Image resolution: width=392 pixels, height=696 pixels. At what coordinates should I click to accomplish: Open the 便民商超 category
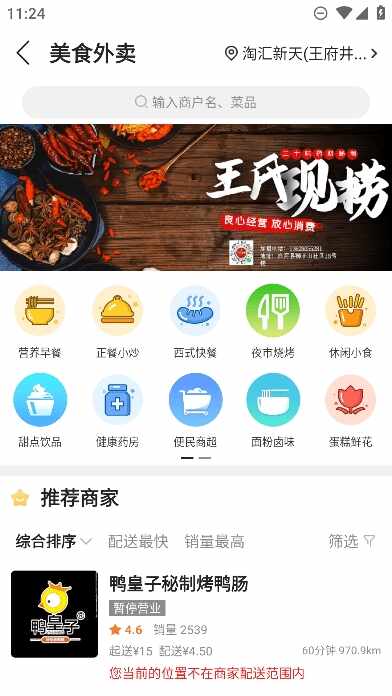point(195,411)
